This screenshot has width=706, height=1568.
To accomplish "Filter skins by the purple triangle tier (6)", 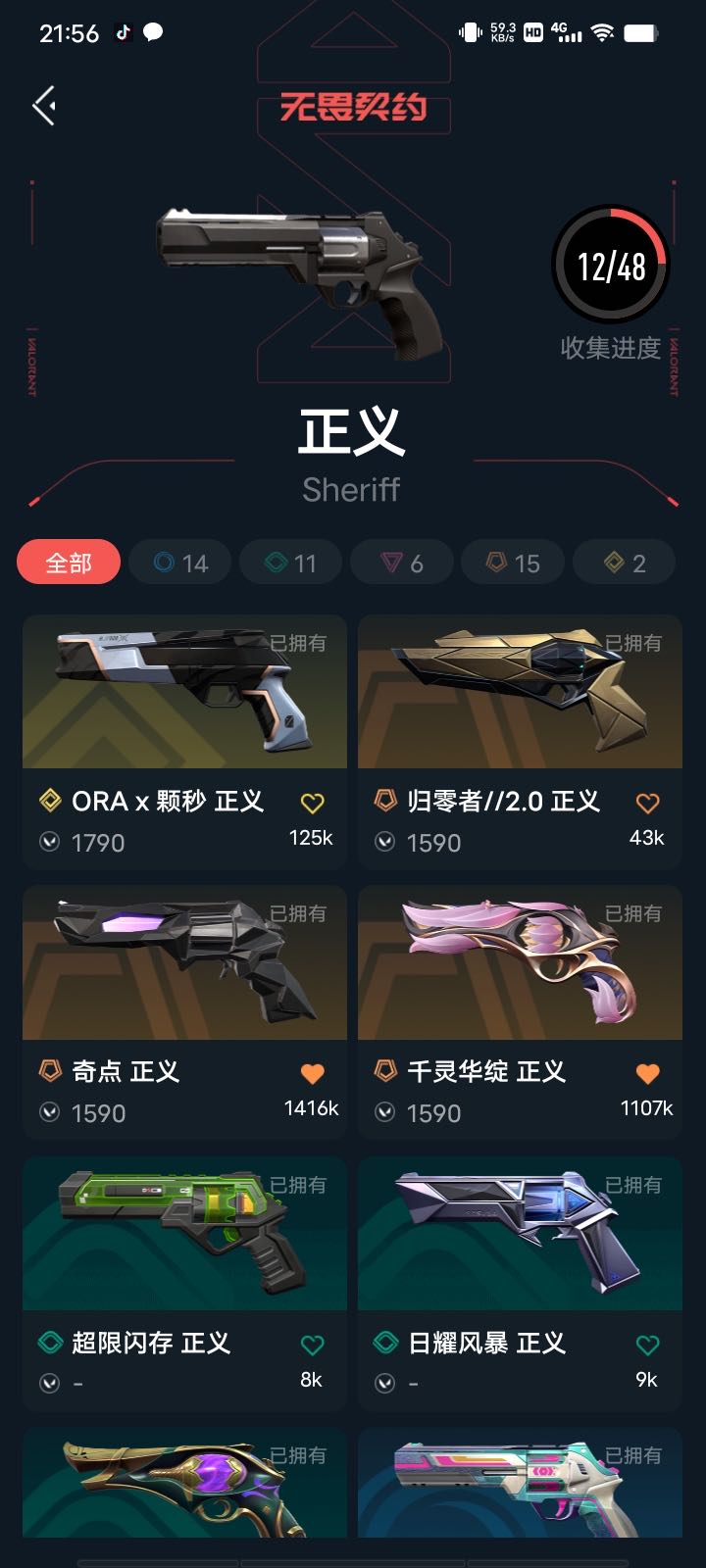I will click(x=402, y=563).
